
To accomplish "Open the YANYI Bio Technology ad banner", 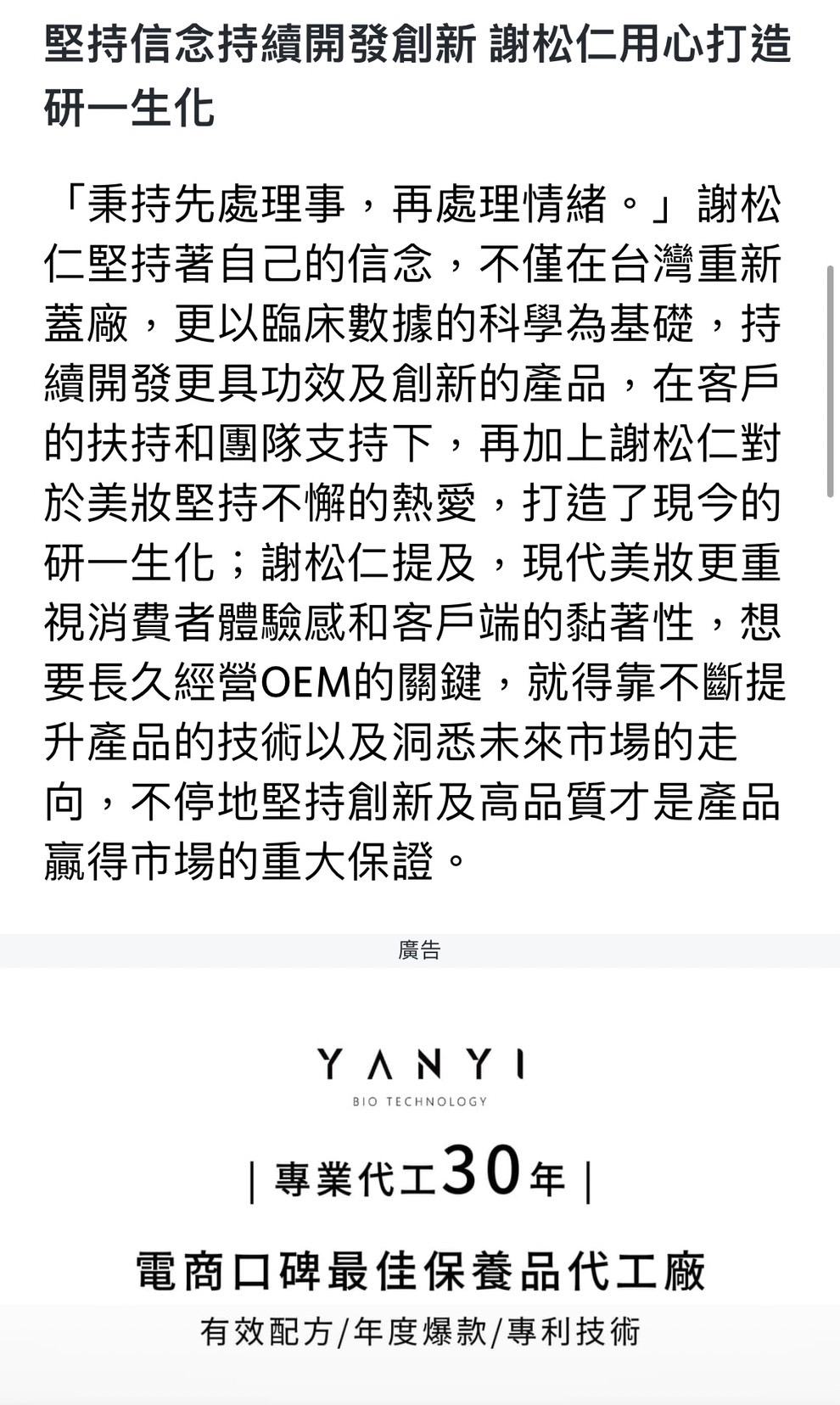I will click(x=420, y=1186).
